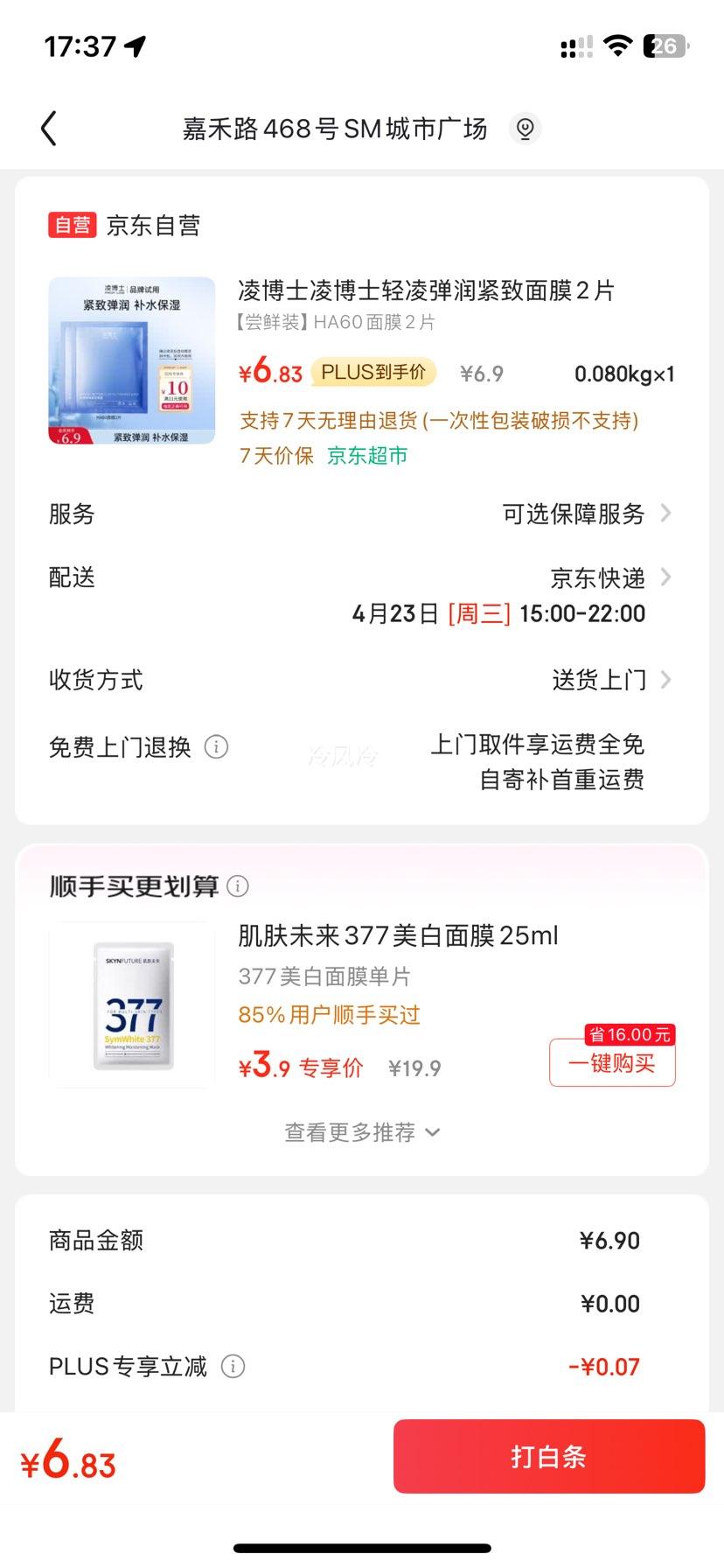Tap the info icon next to 免费上门退换
724x1568 pixels.
click(x=216, y=747)
